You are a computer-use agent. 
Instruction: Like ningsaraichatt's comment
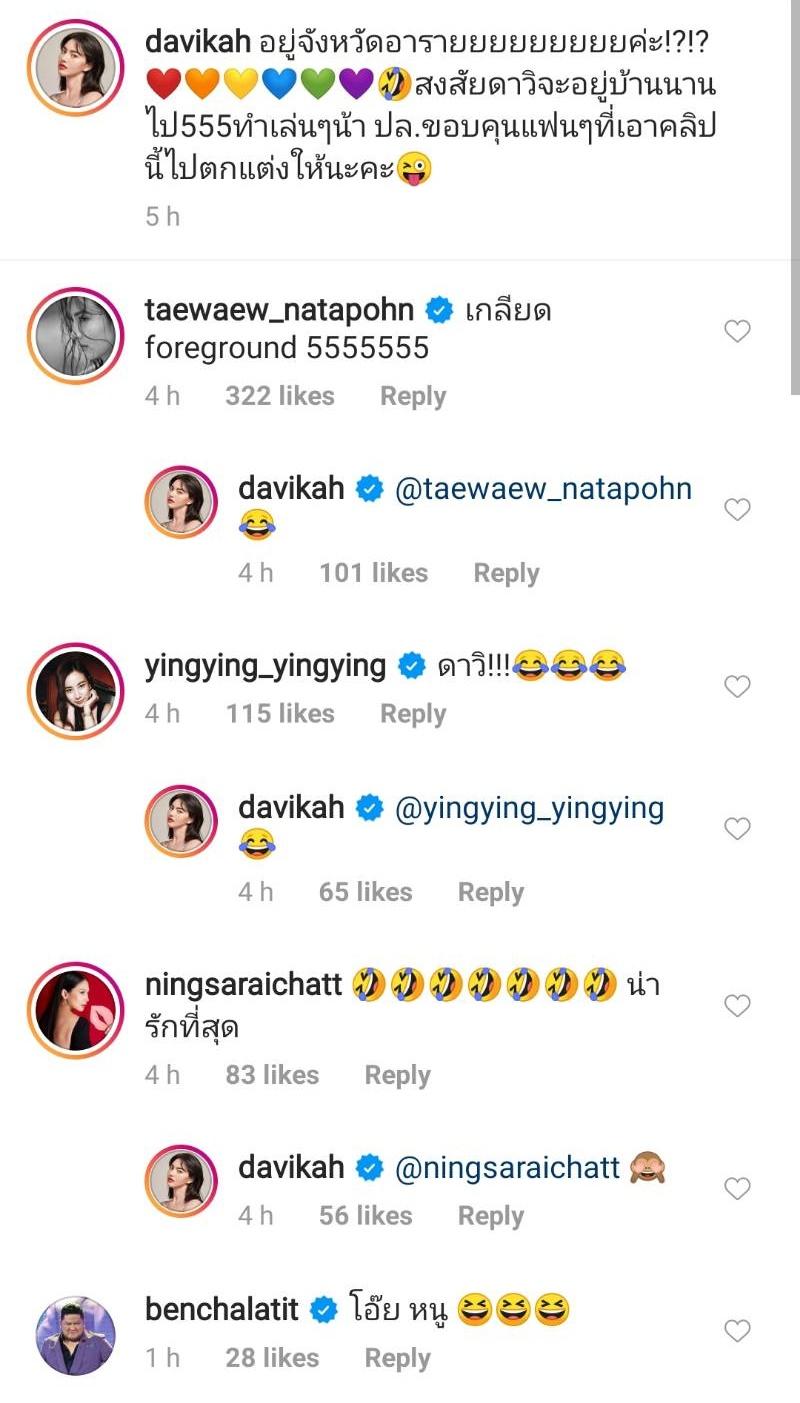click(x=737, y=1006)
